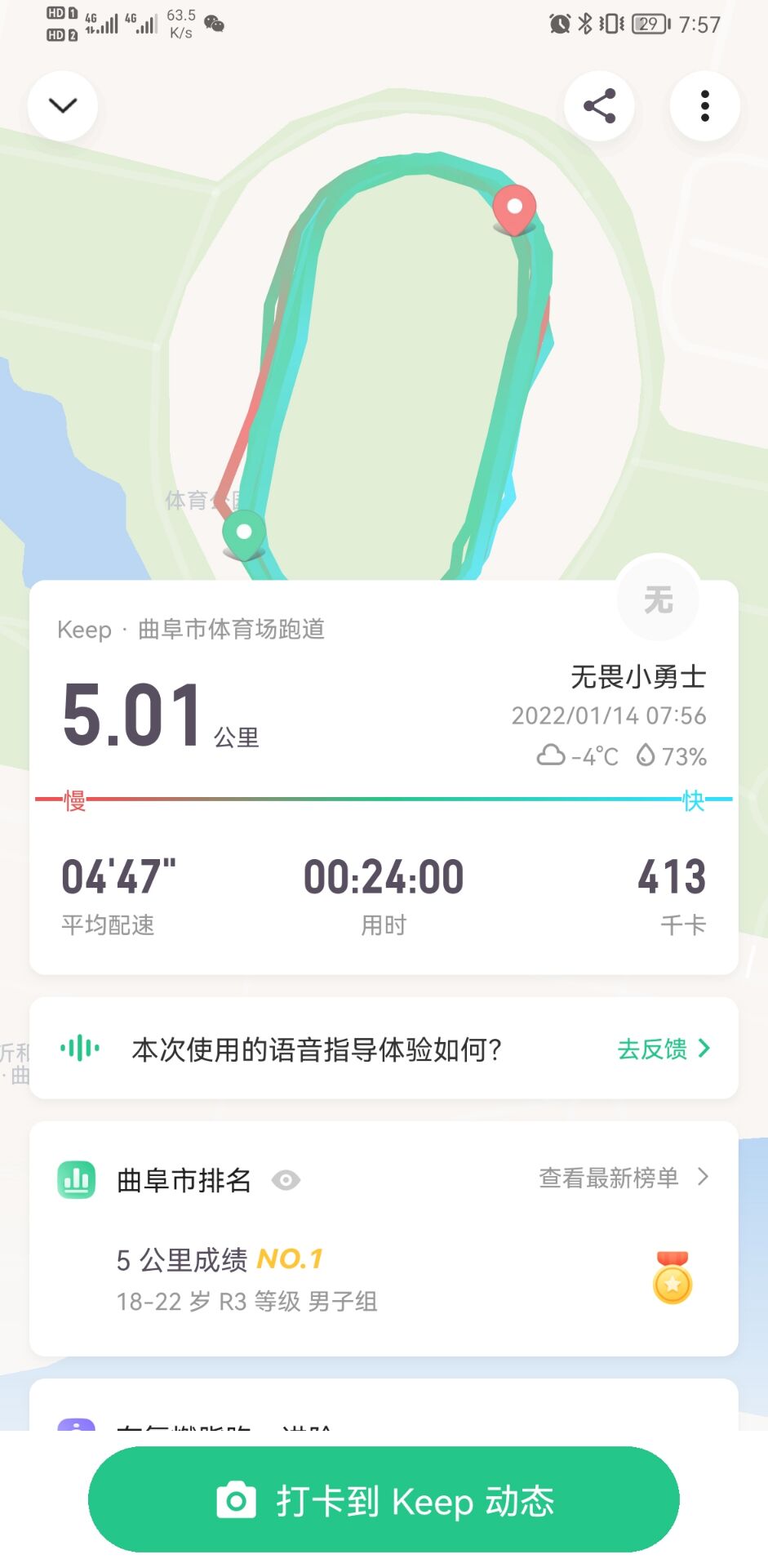Open the 无畏小勇士 profile avatar
This screenshot has width=768, height=1568.
[658, 600]
